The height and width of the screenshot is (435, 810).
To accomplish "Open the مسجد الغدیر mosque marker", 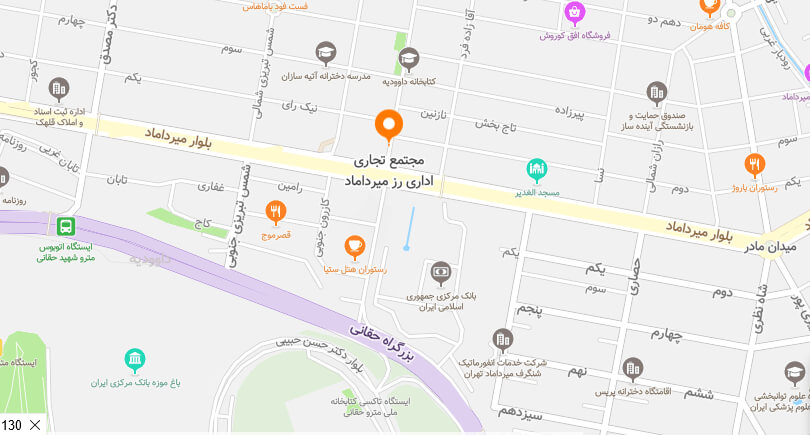I will tap(537, 169).
